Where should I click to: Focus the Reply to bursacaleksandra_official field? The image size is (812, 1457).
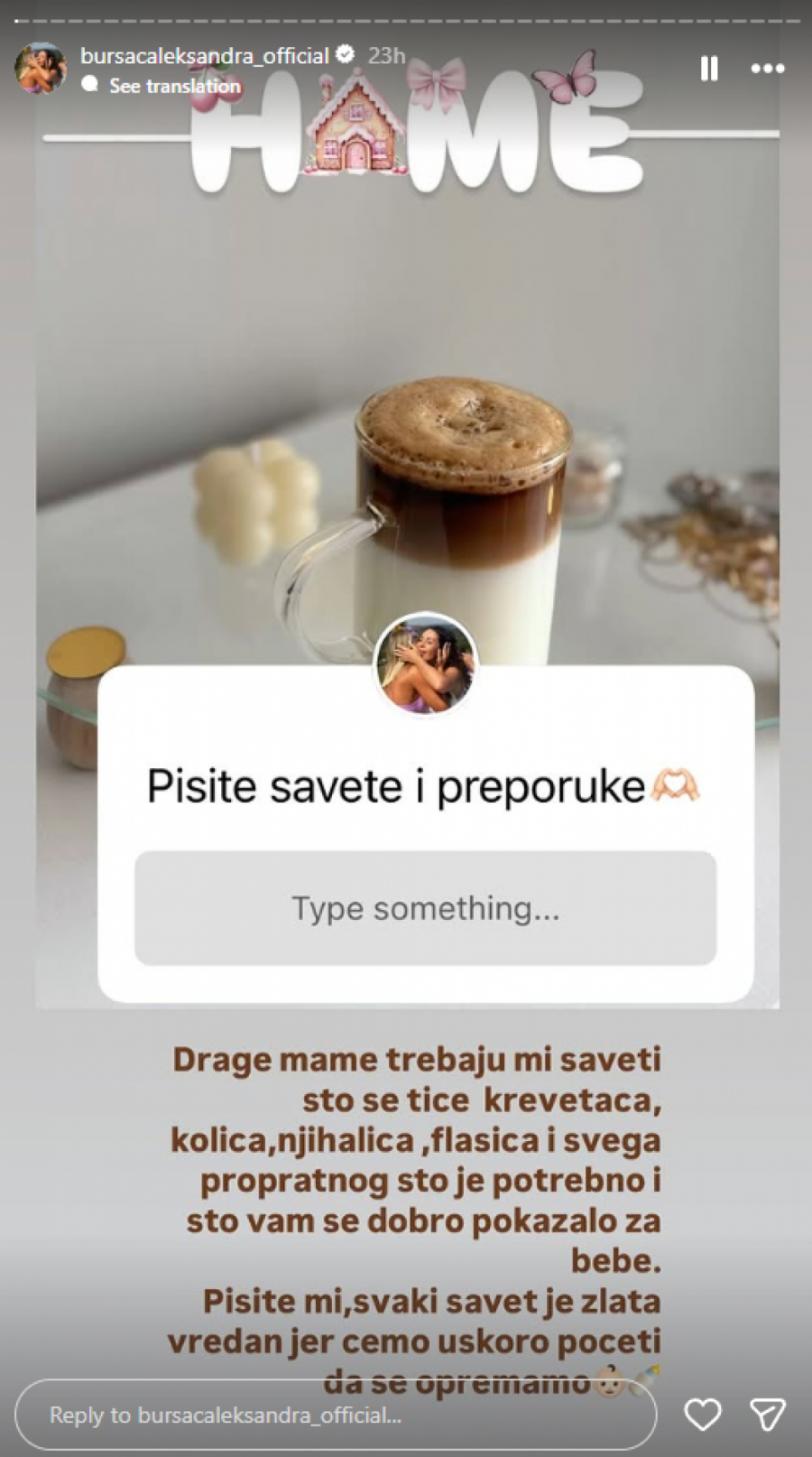pos(335,1415)
